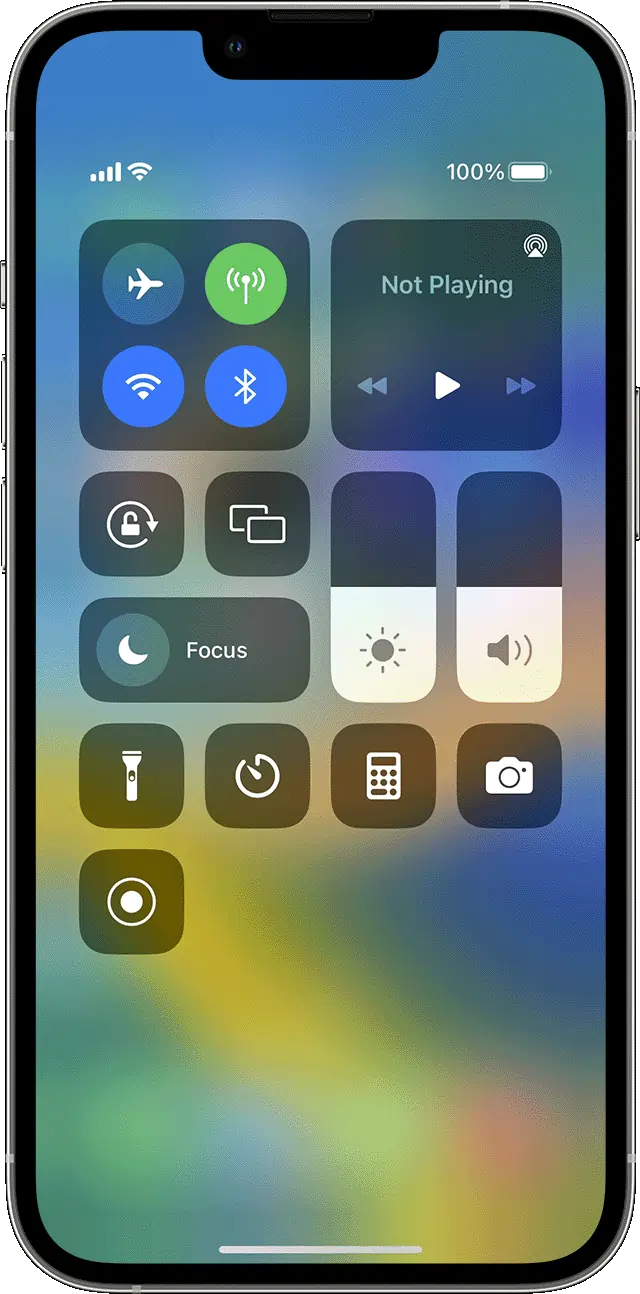Set the brightness level on the slider
The width and height of the screenshot is (640, 1294).
click(x=383, y=600)
